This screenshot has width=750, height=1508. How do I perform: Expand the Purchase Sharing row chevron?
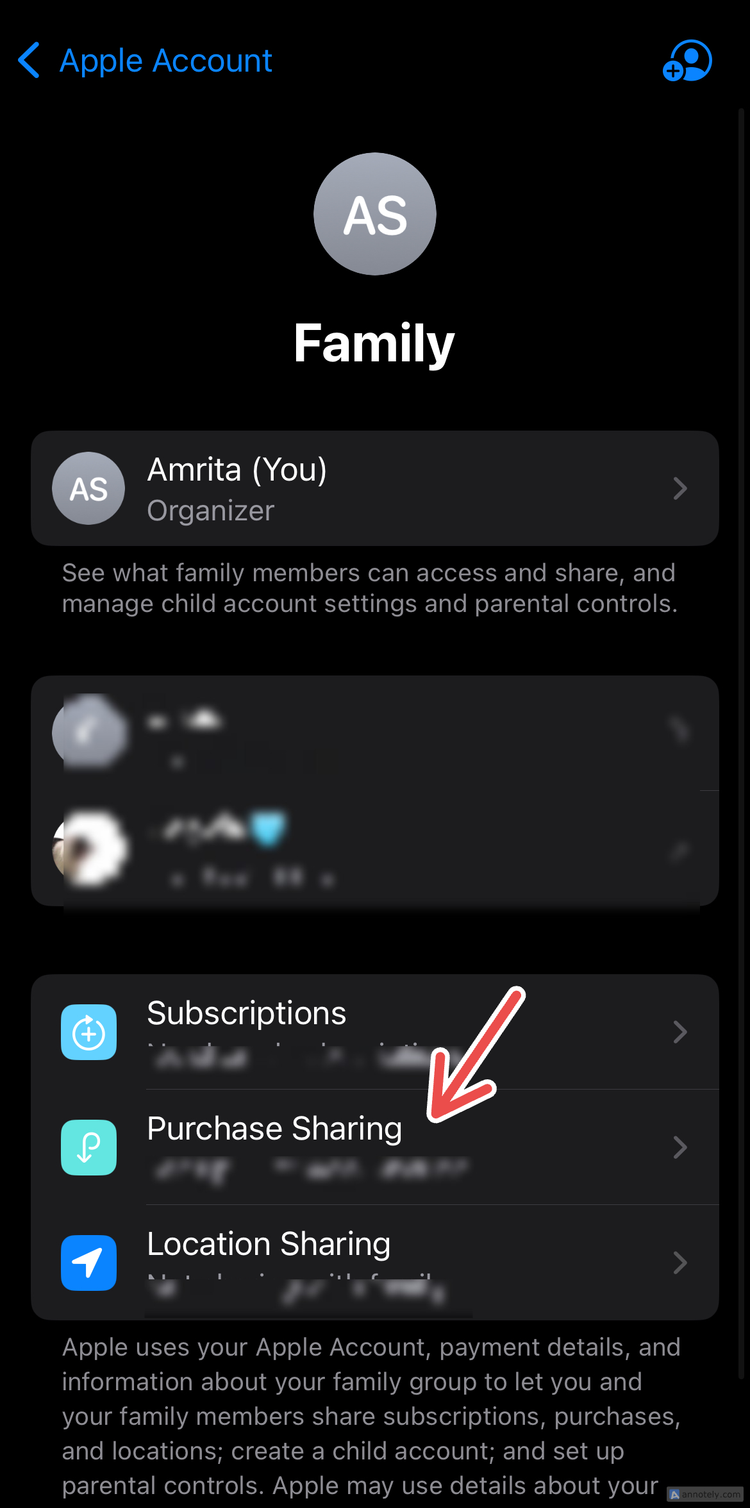coord(680,1147)
